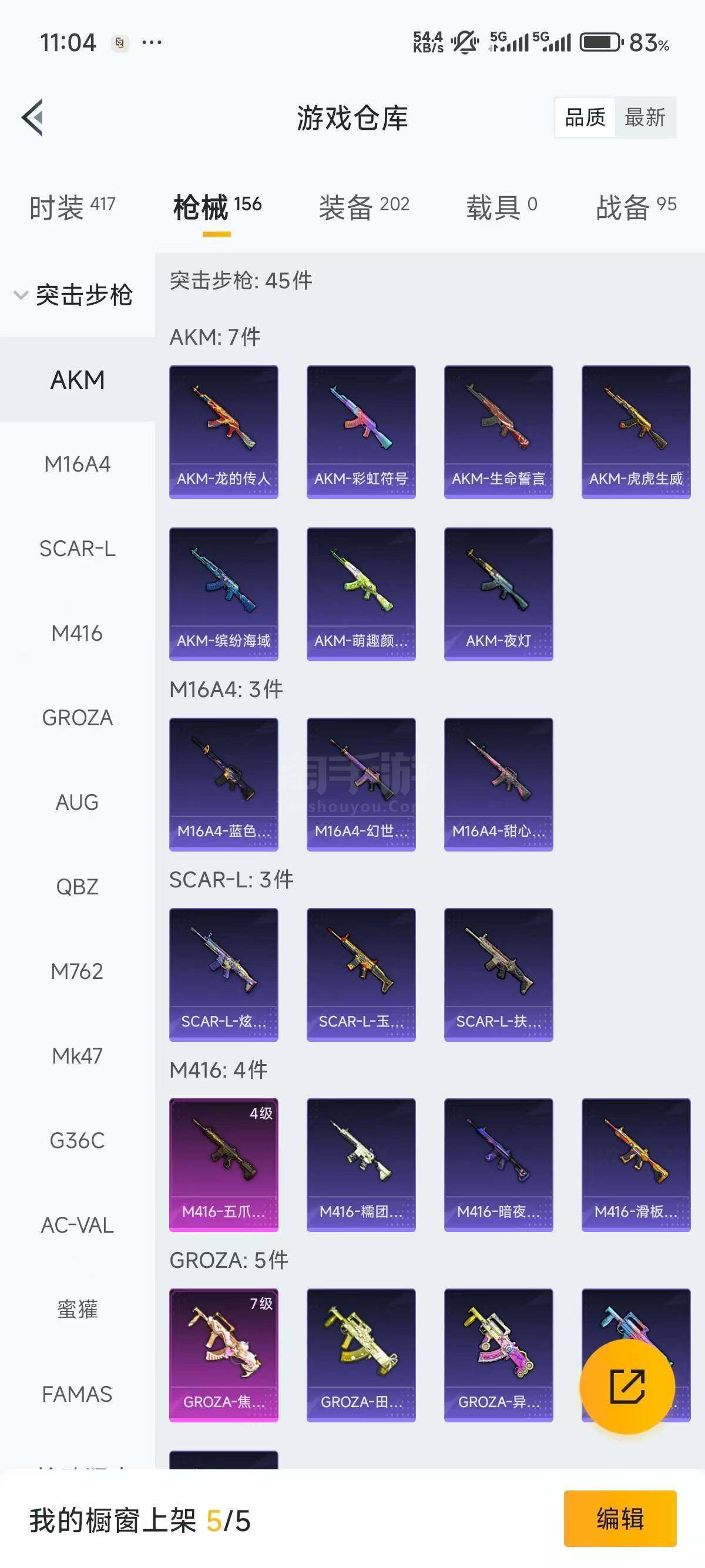Jump to SCAR-L in the side list
This screenshot has width=705, height=1568.
[78, 549]
